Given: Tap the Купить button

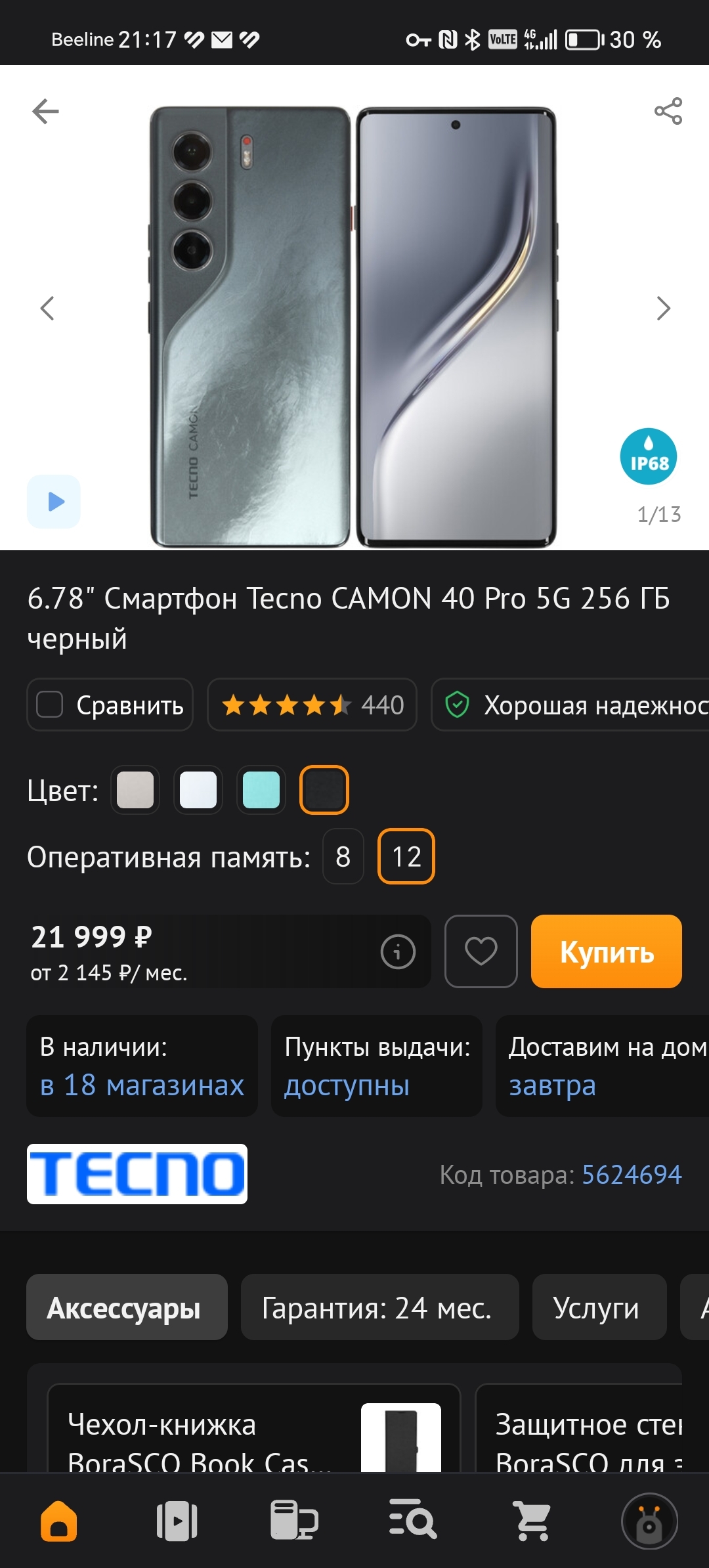Looking at the screenshot, I should (x=606, y=951).
